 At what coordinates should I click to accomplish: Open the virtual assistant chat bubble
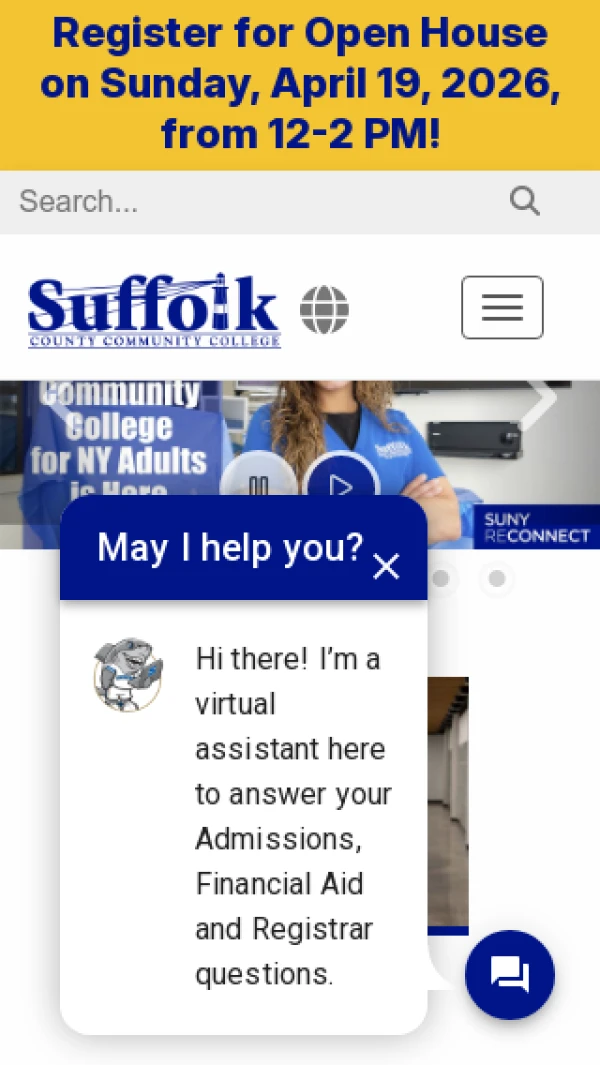[x=510, y=975]
